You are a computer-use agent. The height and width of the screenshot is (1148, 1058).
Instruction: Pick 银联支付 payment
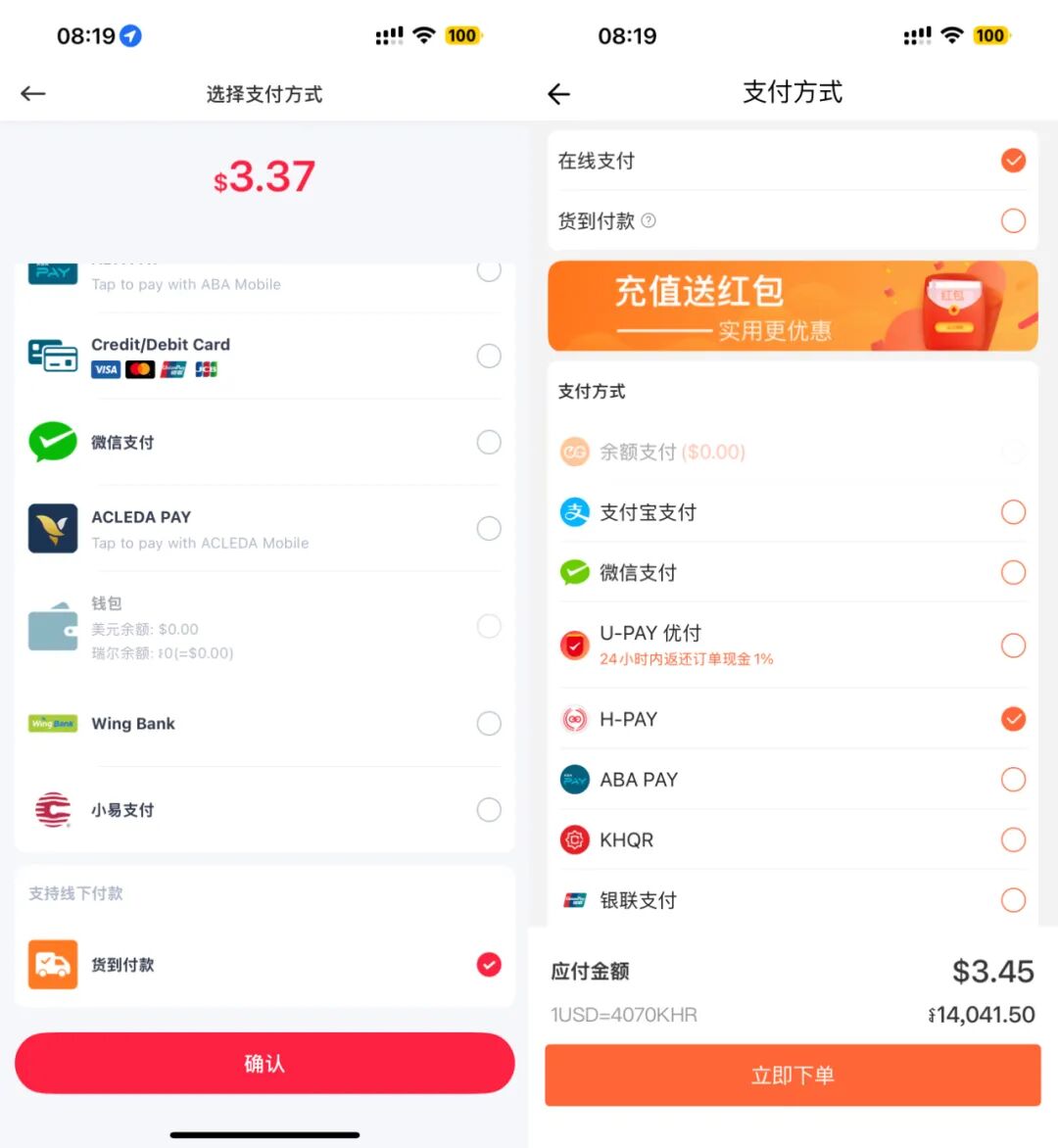click(x=1013, y=900)
